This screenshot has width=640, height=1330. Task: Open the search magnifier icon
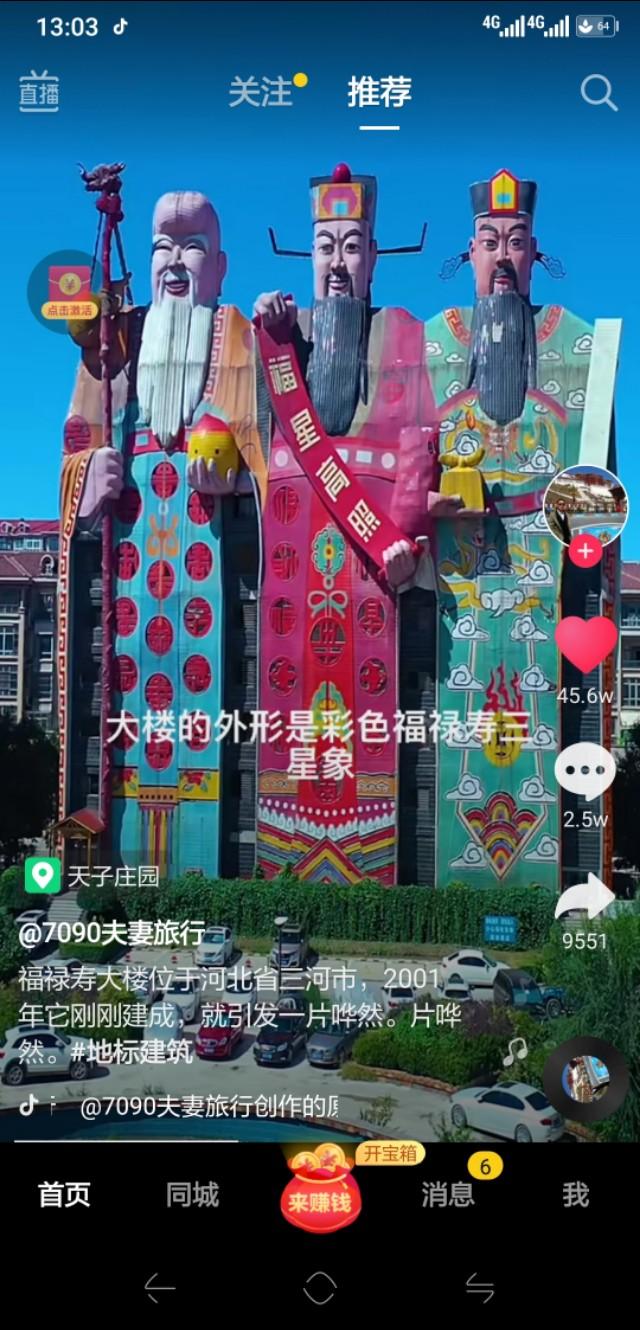(x=599, y=93)
